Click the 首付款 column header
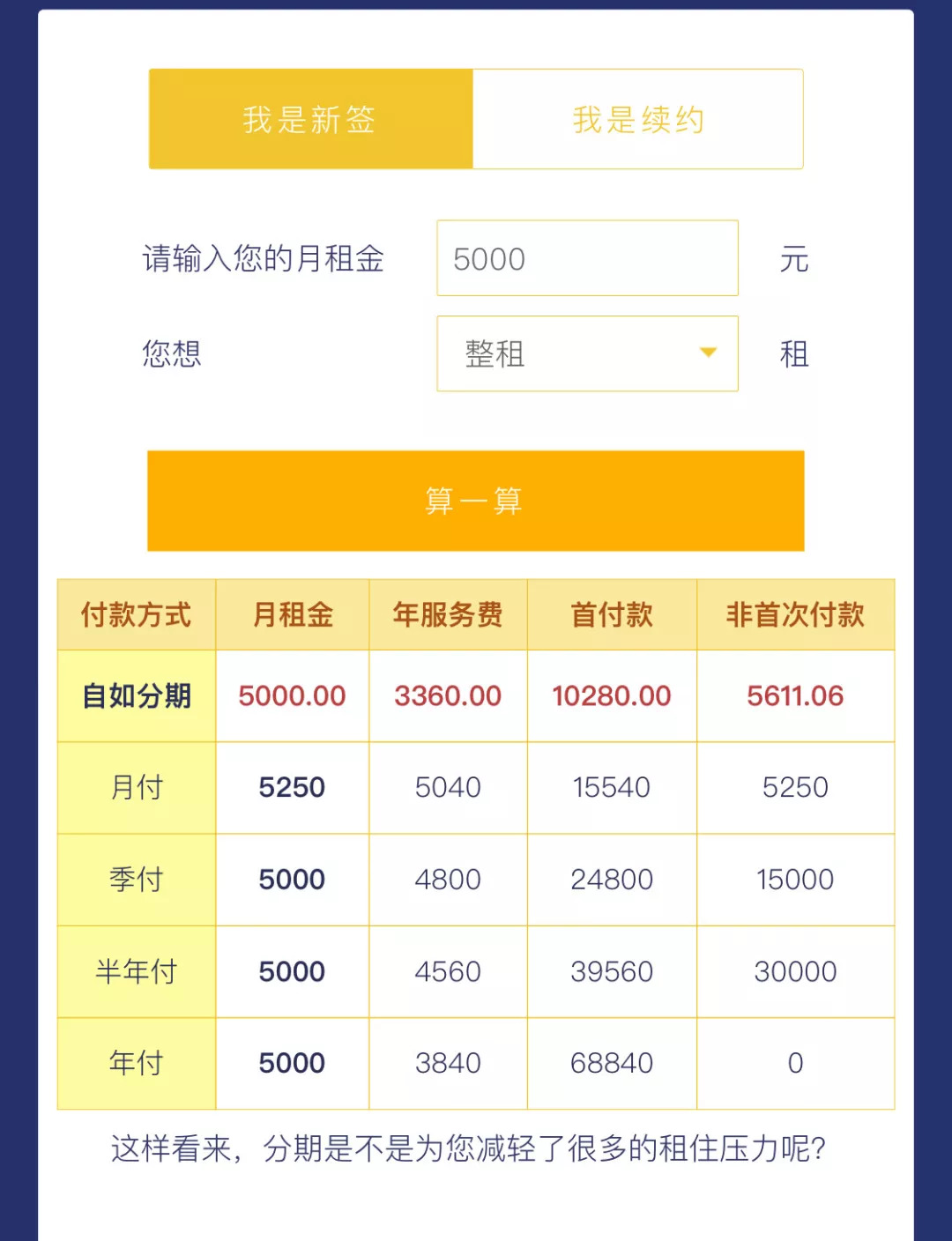 point(611,614)
